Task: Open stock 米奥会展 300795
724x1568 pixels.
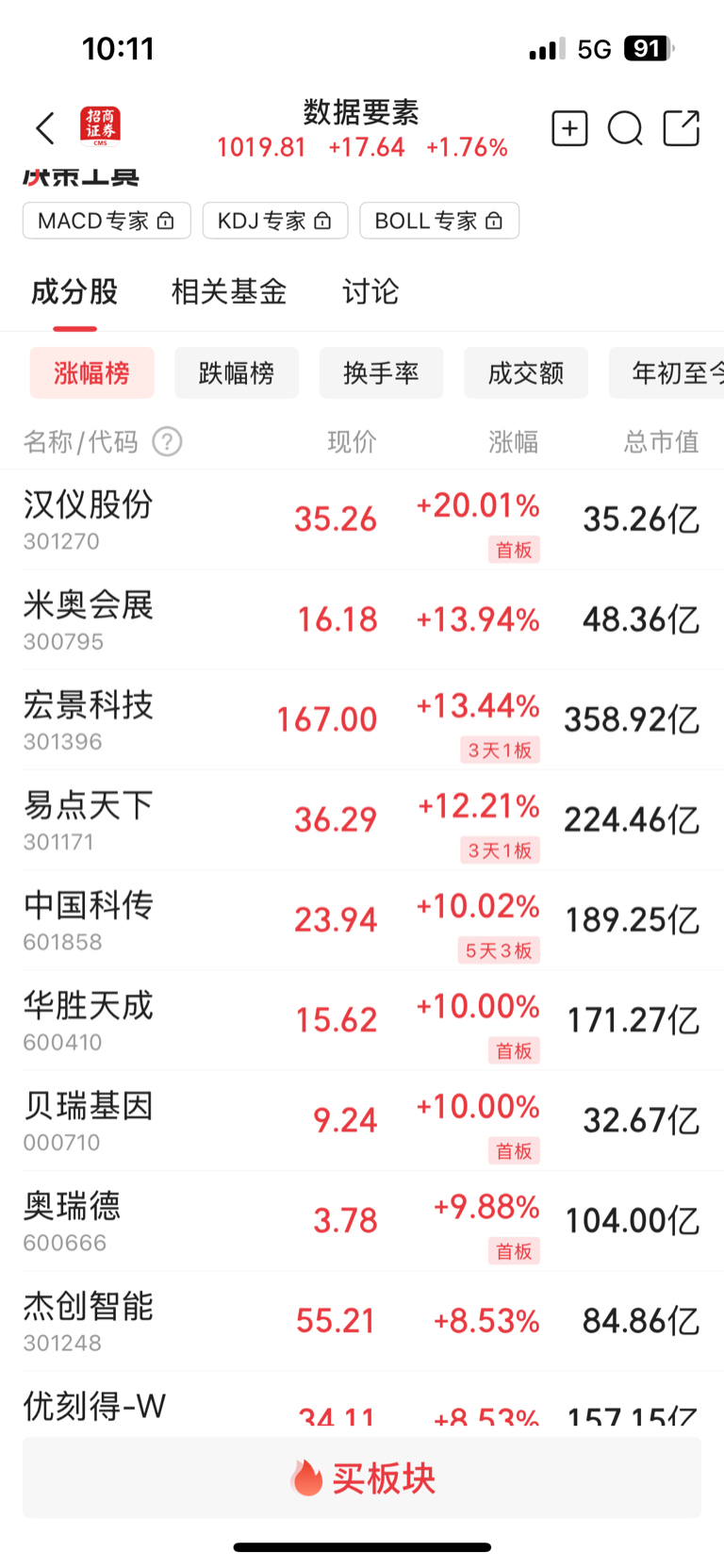Action: pos(362,619)
